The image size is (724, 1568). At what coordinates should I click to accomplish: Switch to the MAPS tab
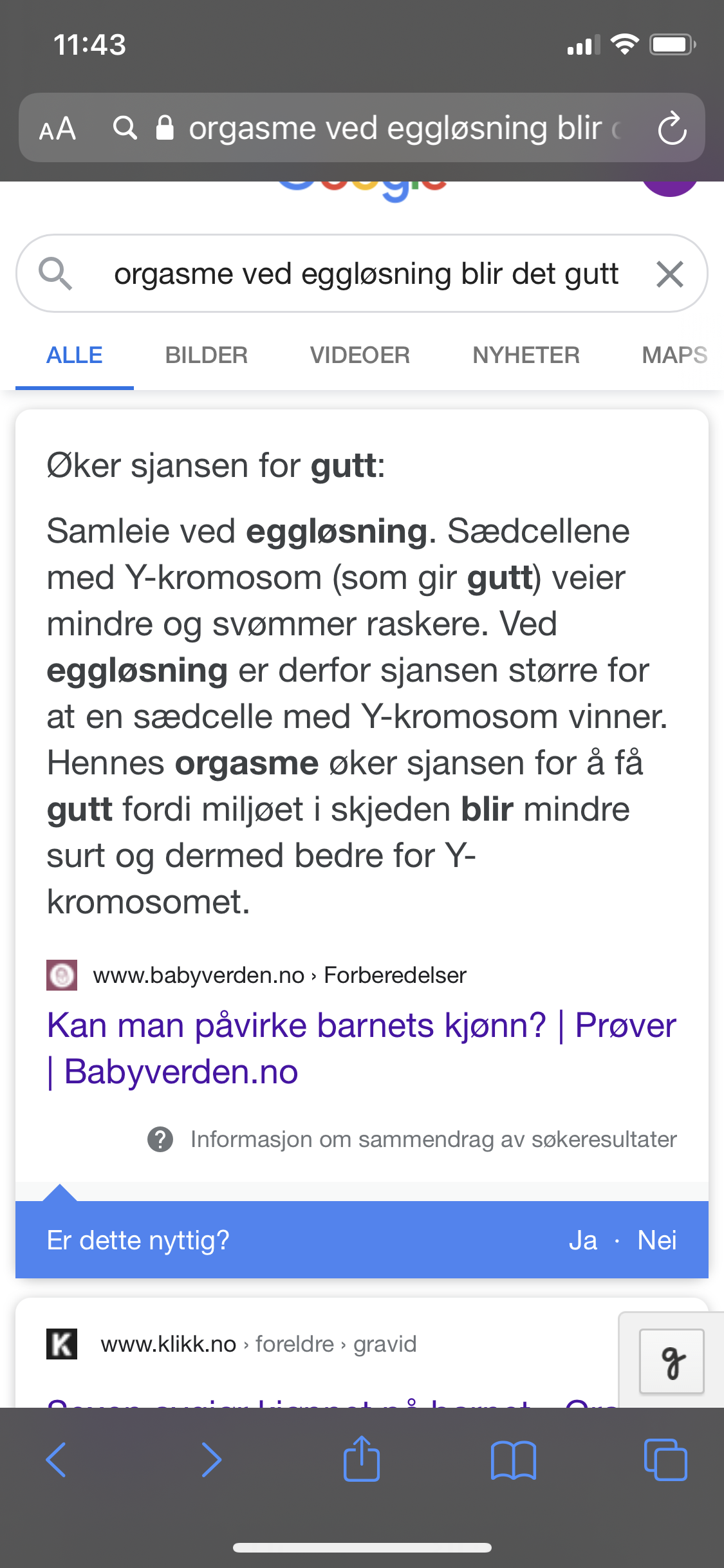pyautogui.click(x=674, y=355)
